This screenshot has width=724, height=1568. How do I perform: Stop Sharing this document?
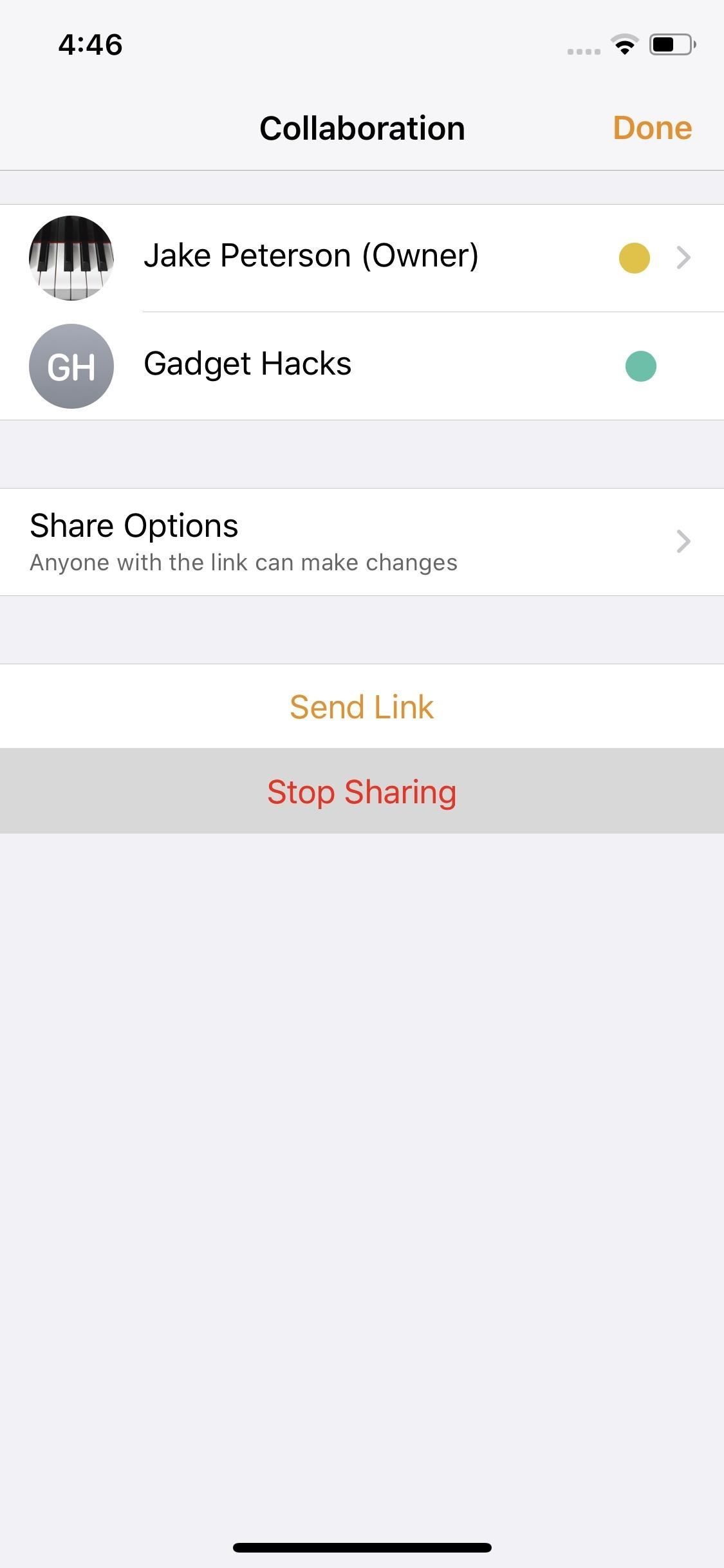click(362, 792)
